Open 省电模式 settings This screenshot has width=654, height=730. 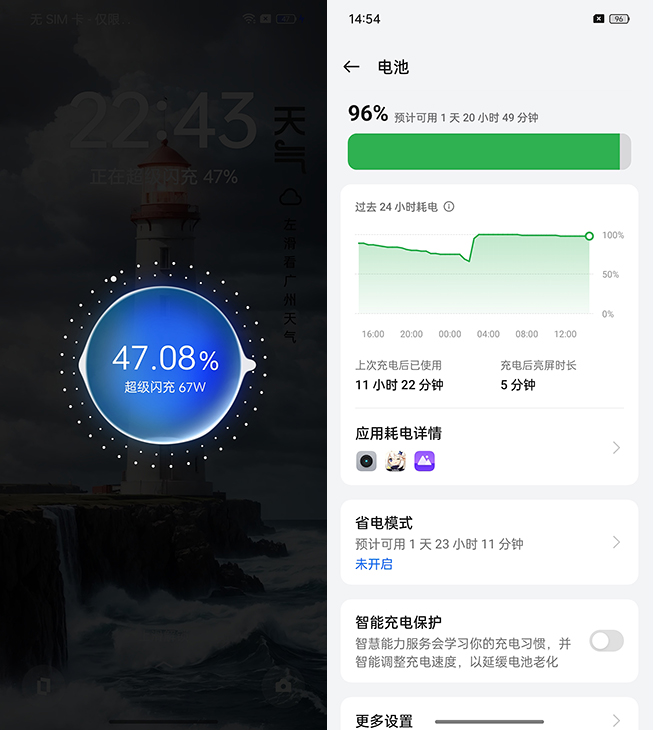point(489,542)
